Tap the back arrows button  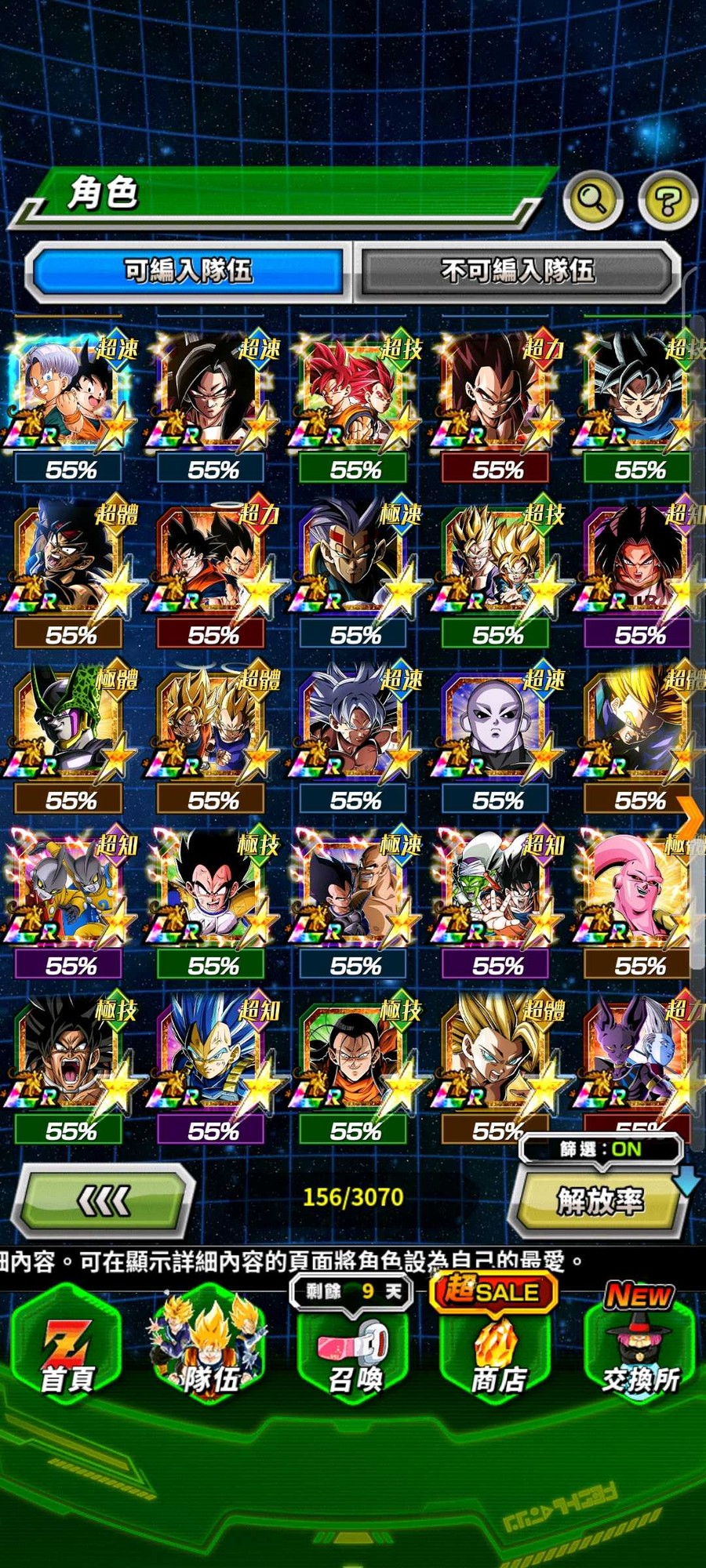[106, 1200]
